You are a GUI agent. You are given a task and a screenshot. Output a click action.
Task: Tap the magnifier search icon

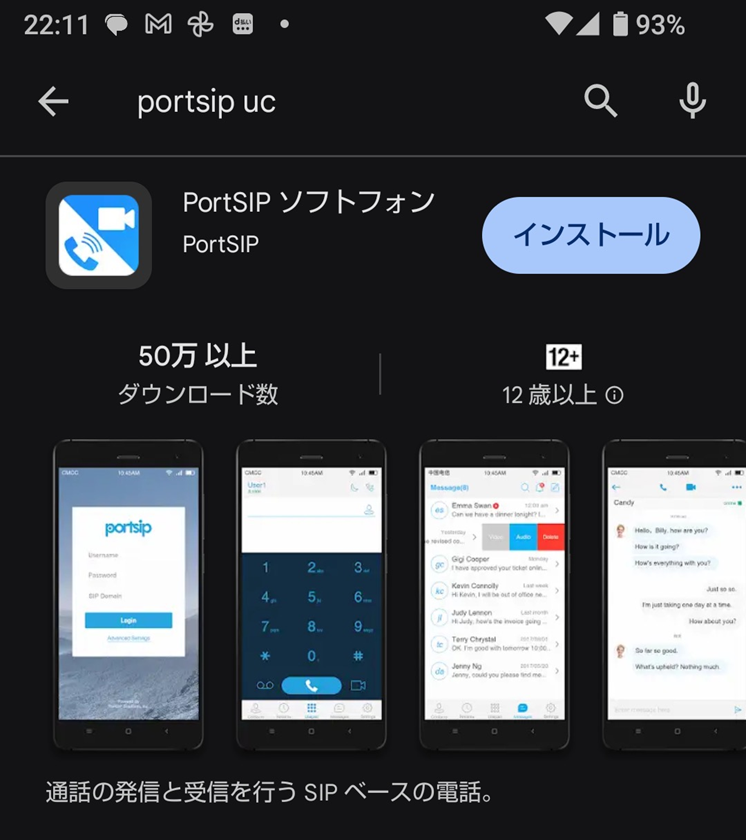click(x=600, y=101)
